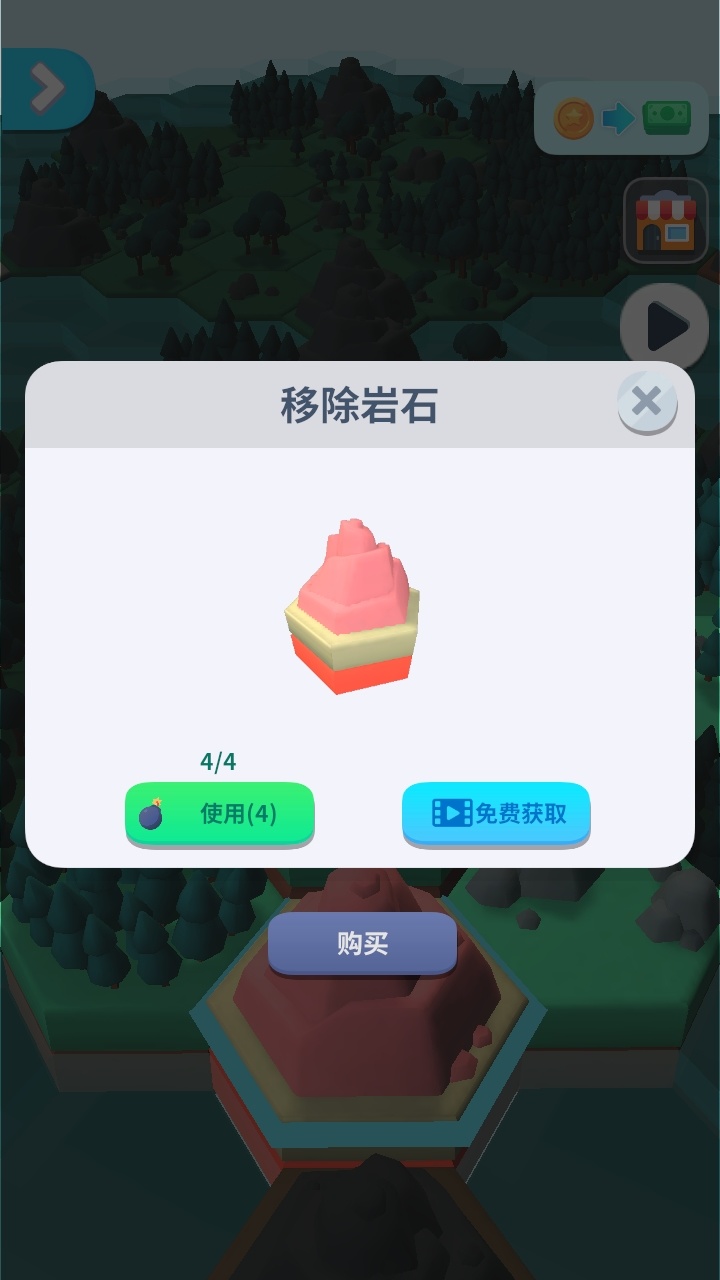Screen dimensions: 720x1280
Task: Tap the bomb icon on the use button
Action: click(152, 814)
